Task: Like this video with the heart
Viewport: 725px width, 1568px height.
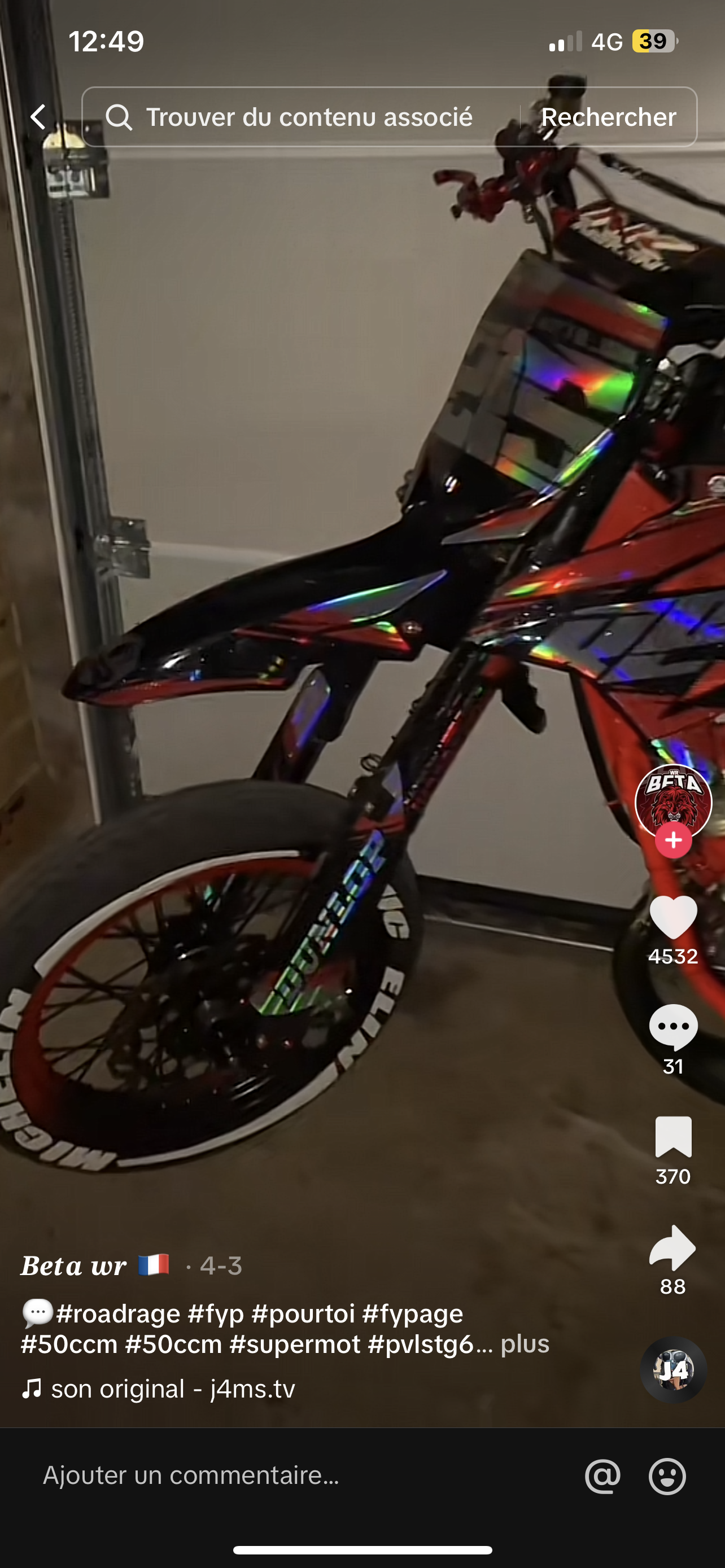Action: pyautogui.click(x=672, y=917)
